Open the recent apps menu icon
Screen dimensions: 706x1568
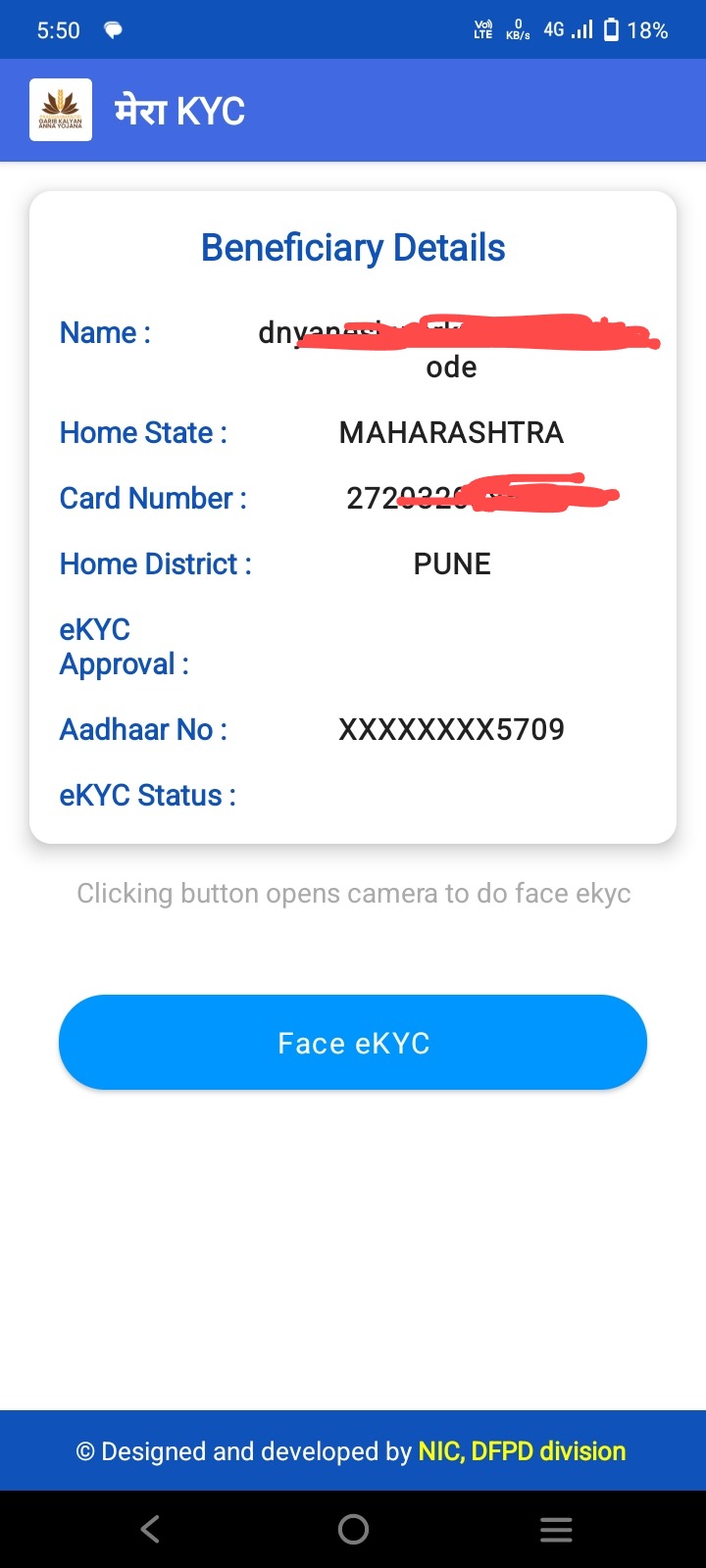point(556,1527)
